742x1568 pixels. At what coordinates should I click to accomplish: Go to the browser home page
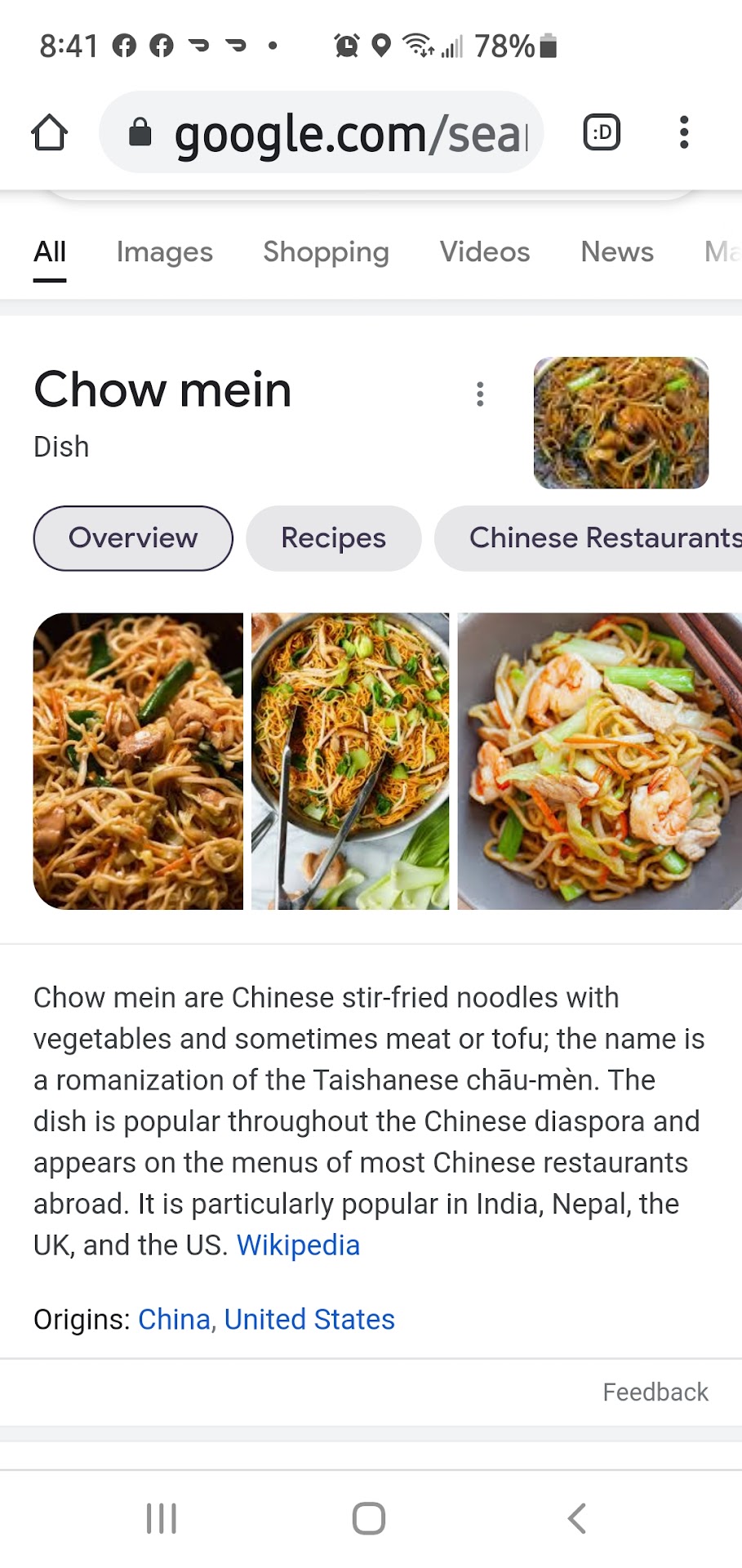tap(49, 132)
